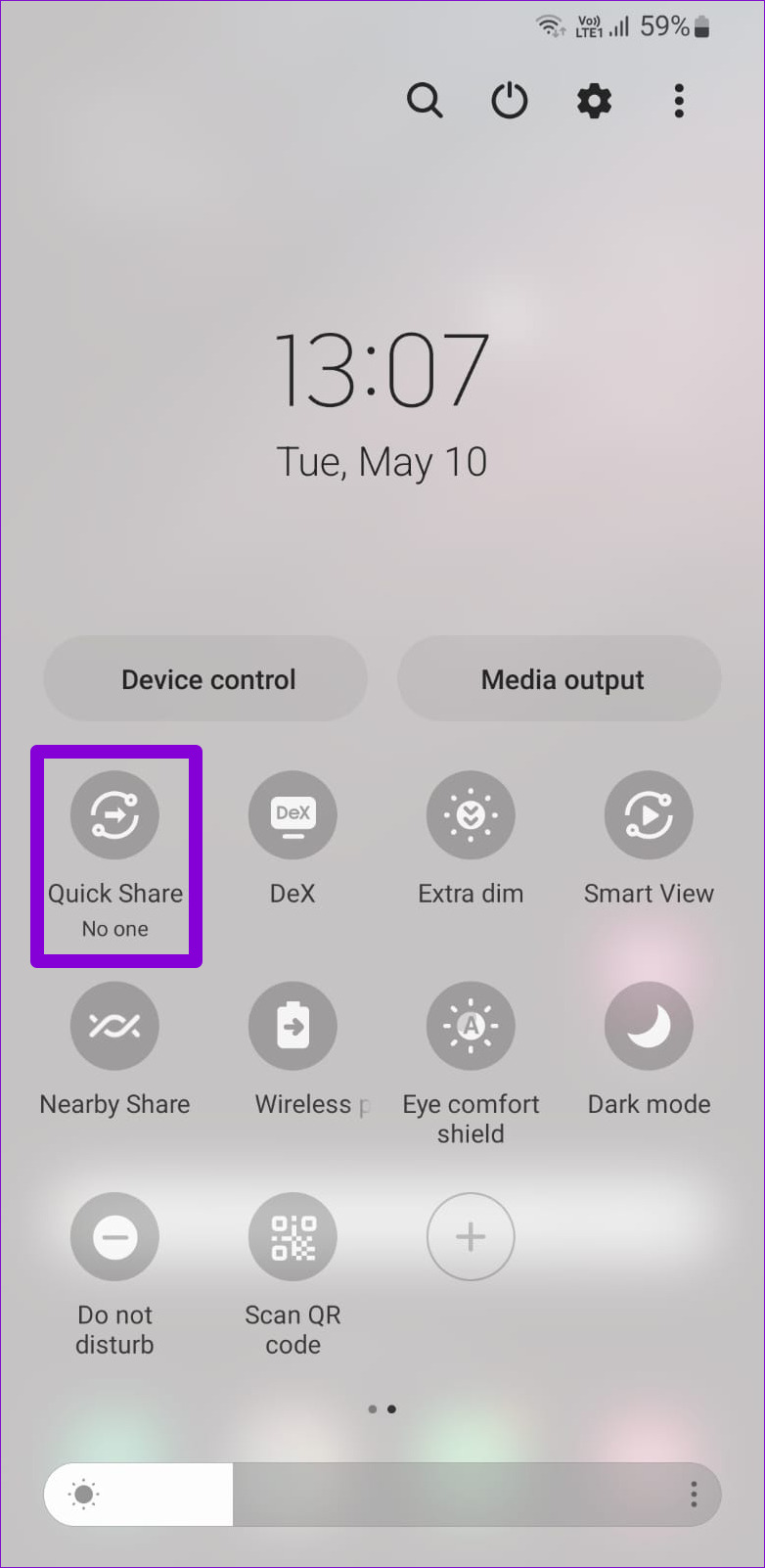
Task: Open the power menu icon
Action: 510,101
